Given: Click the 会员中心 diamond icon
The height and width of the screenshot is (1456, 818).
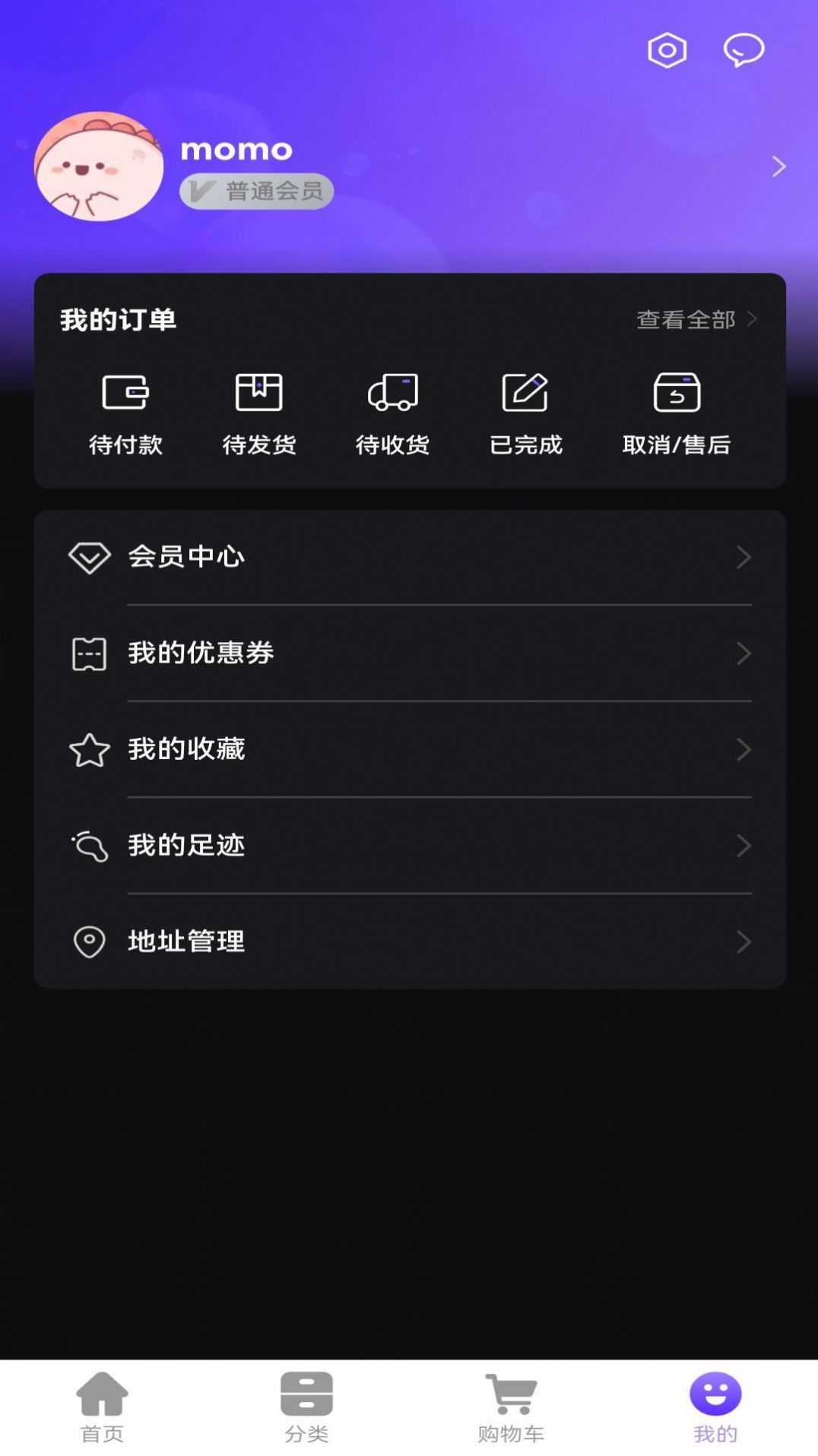Looking at the screenshot, I should [90, 557].
